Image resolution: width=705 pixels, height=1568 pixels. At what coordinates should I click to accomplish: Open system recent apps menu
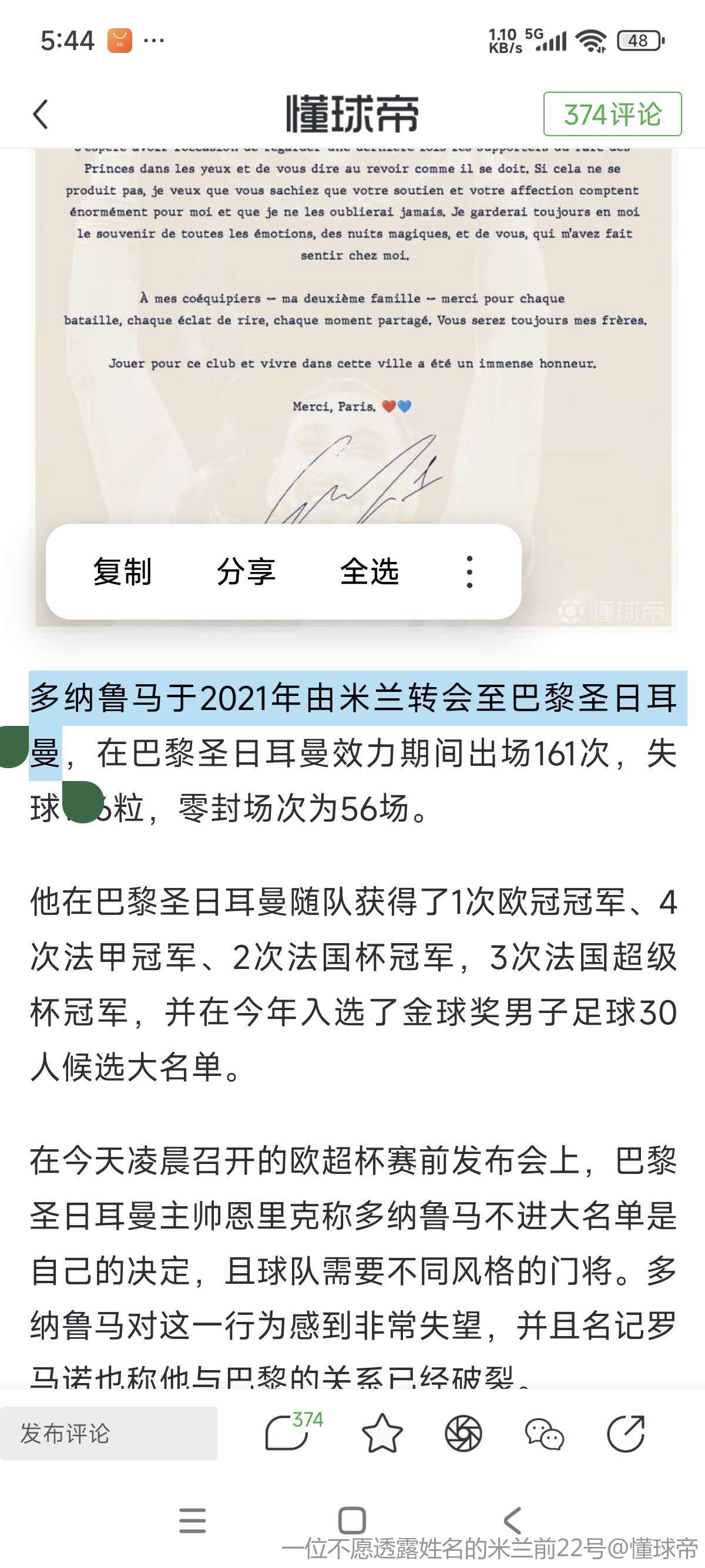(192, 1520)
